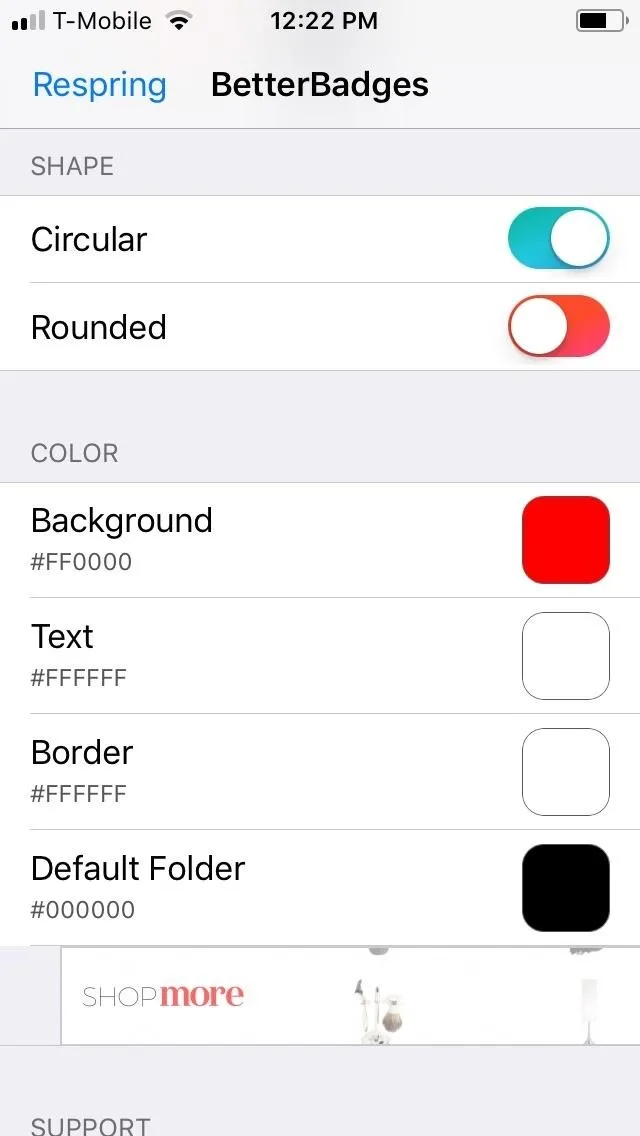This screenshot has width=640, height=1136.
Task: Open the SHOPmore ad banner
Action: coord(350,995)
